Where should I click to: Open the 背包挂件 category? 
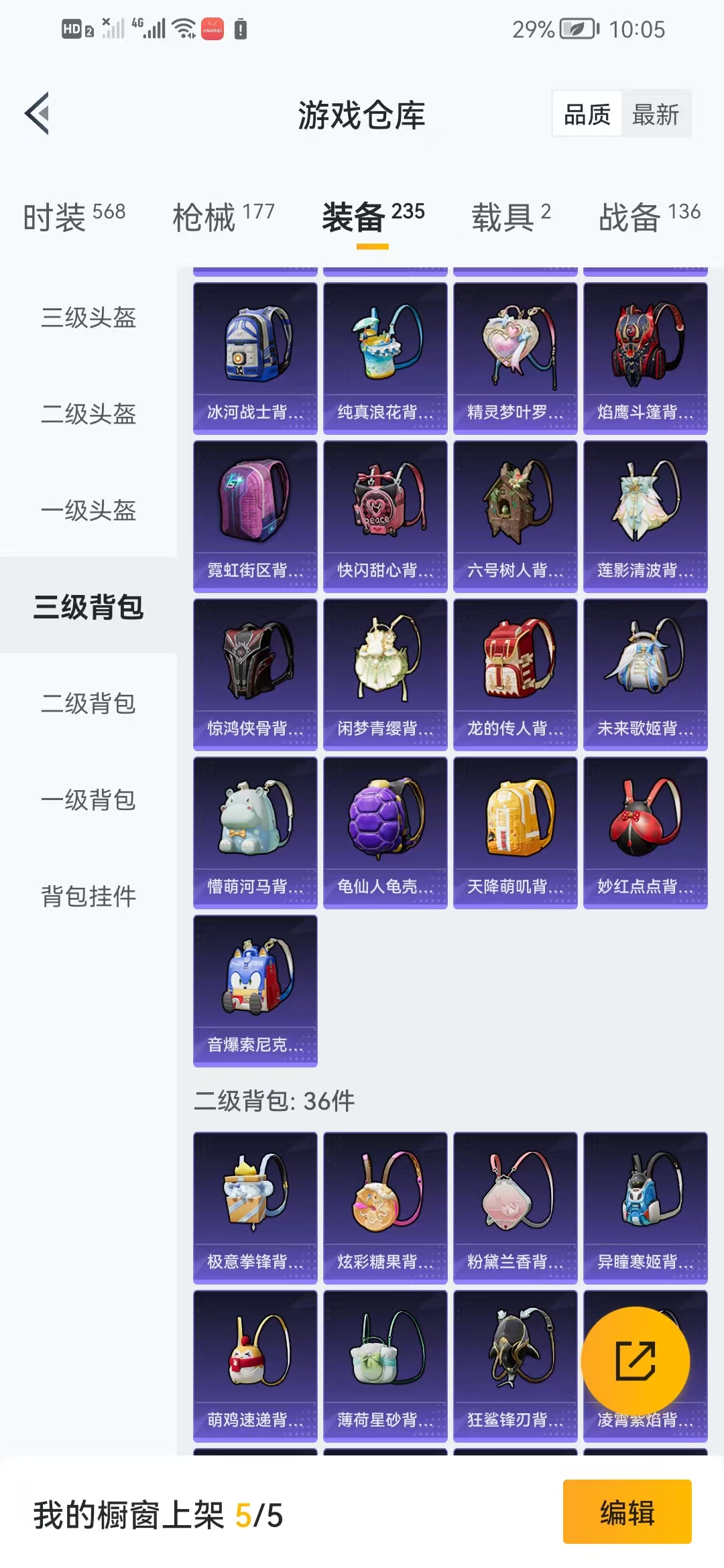[88, 897]
